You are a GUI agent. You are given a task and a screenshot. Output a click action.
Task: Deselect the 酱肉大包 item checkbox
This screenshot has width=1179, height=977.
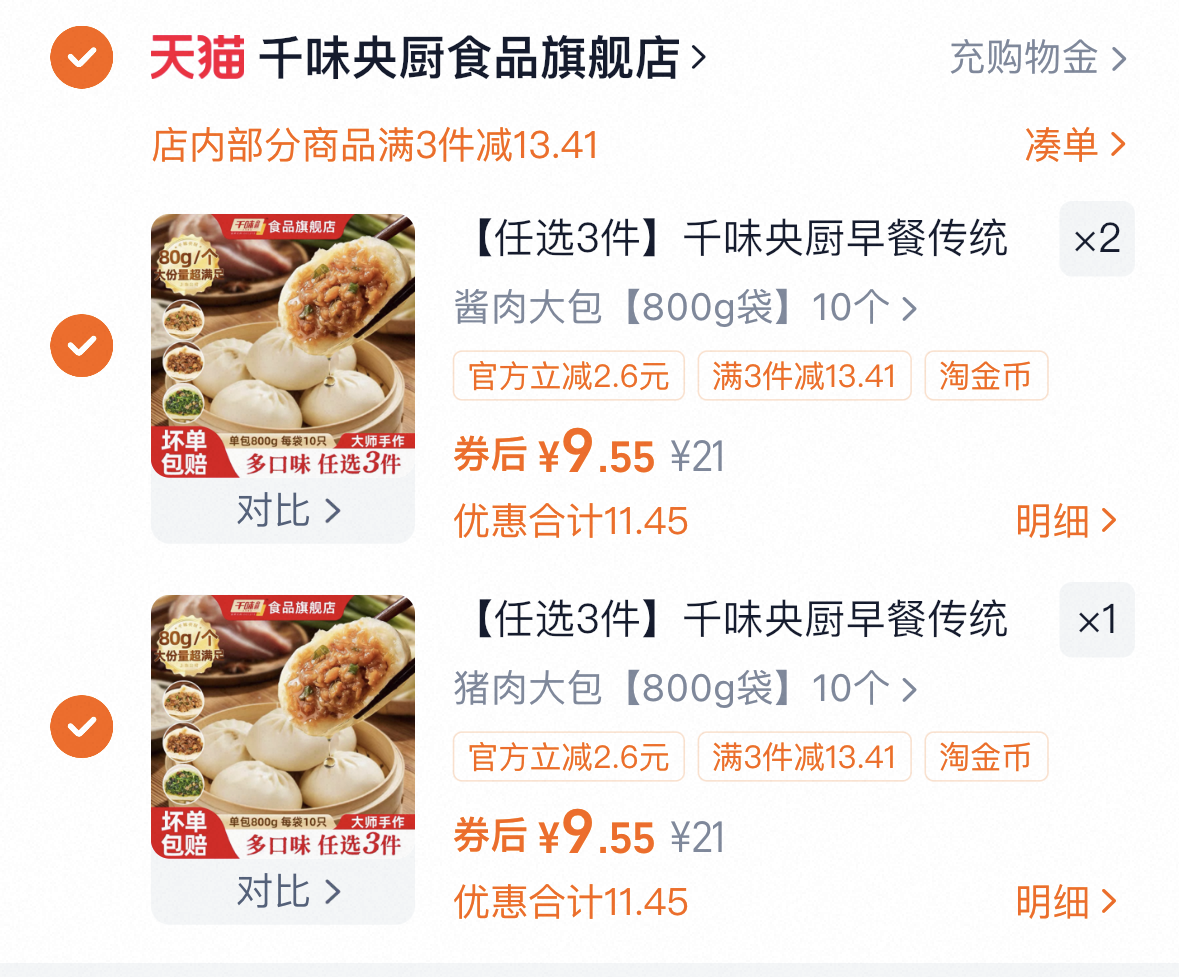[82, 345]
